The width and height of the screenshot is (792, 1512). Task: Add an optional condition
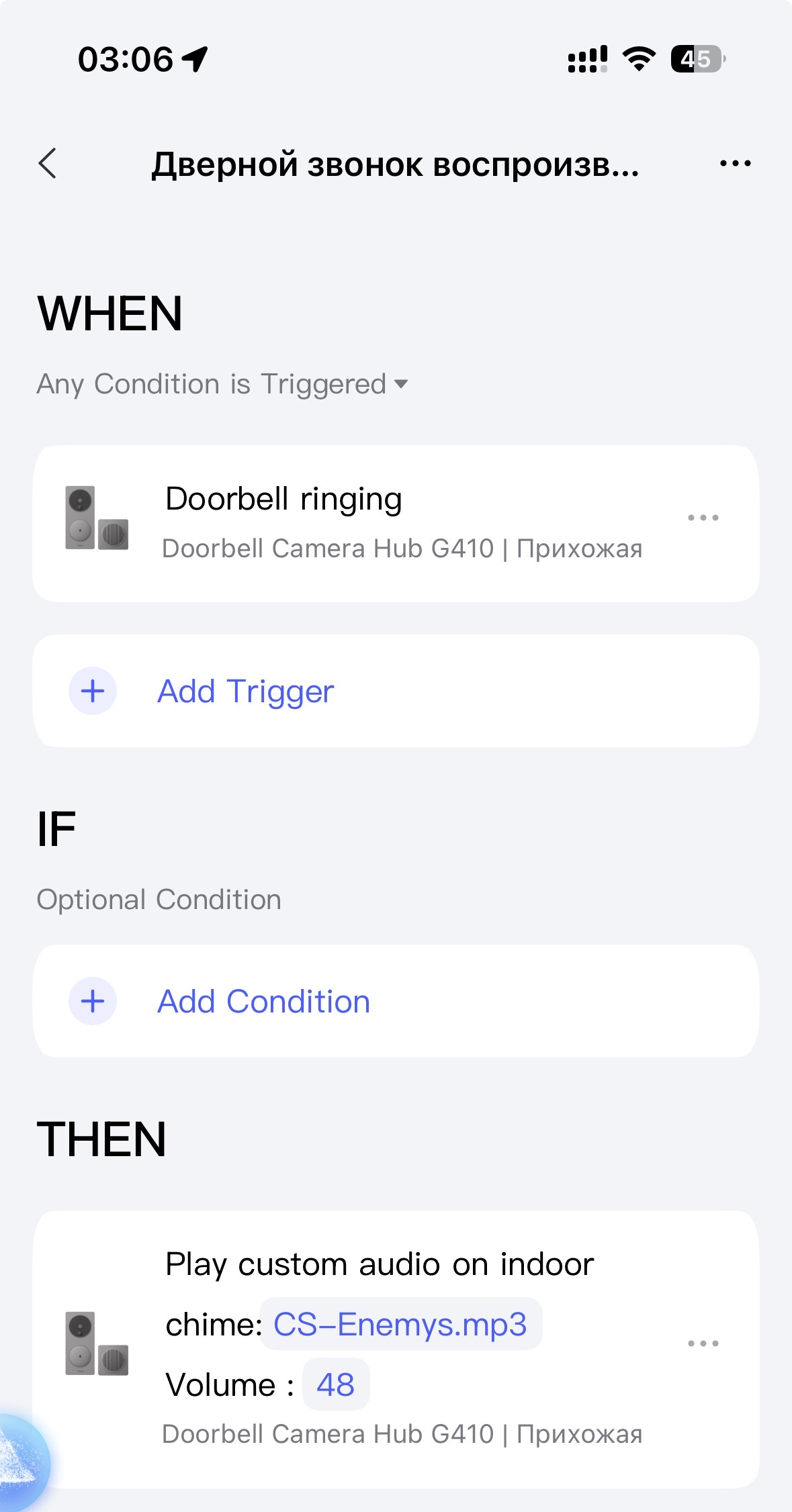coord(263,1002)
